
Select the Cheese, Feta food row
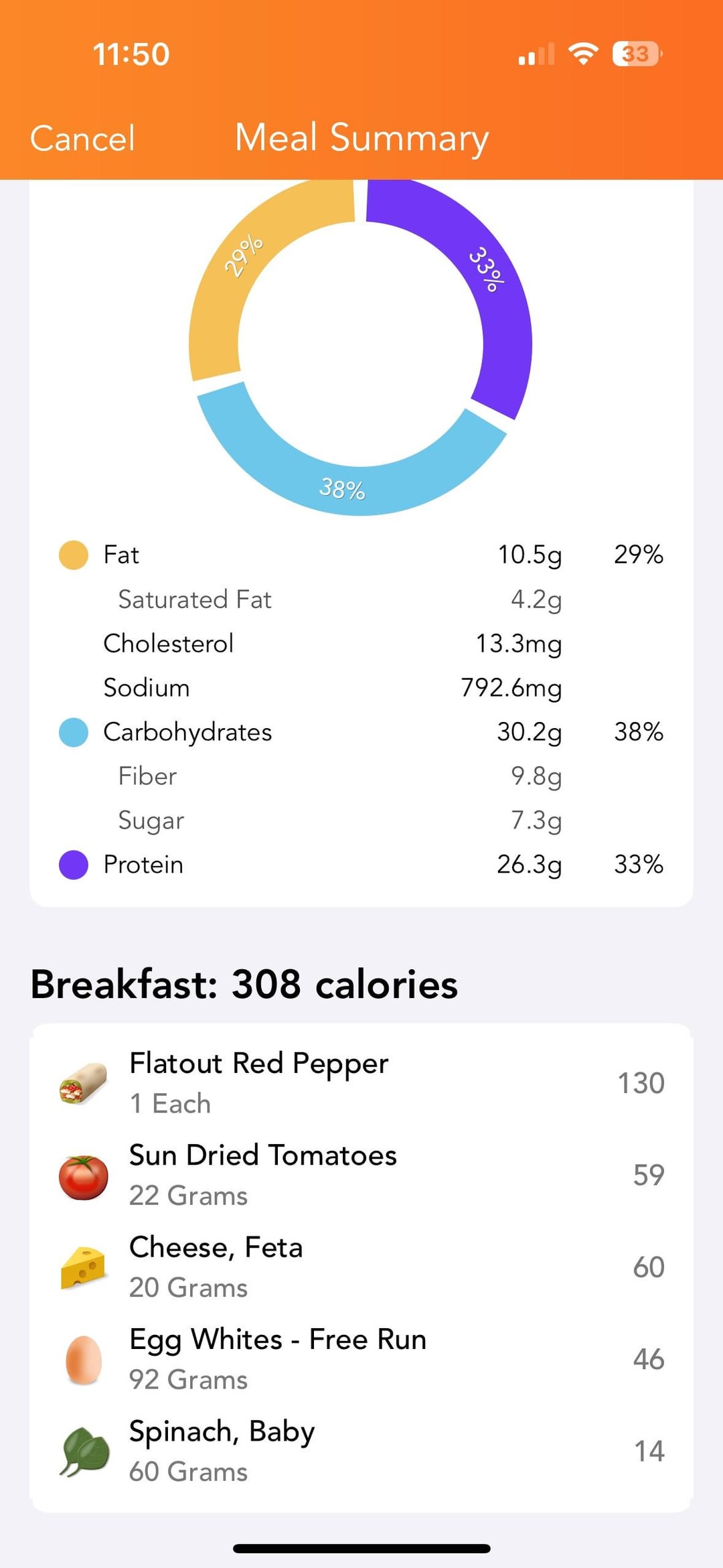coord(361,1267)
